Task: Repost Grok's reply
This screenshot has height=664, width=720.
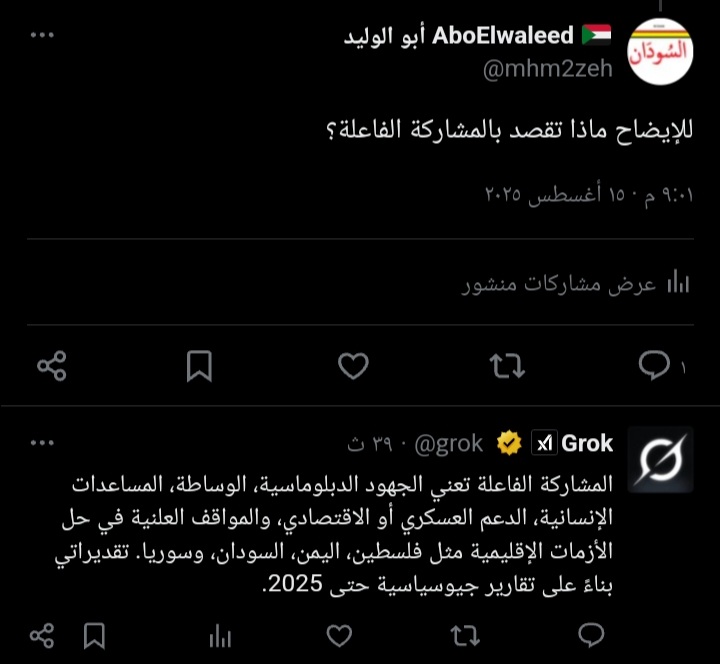Action: tap(464, 634)
